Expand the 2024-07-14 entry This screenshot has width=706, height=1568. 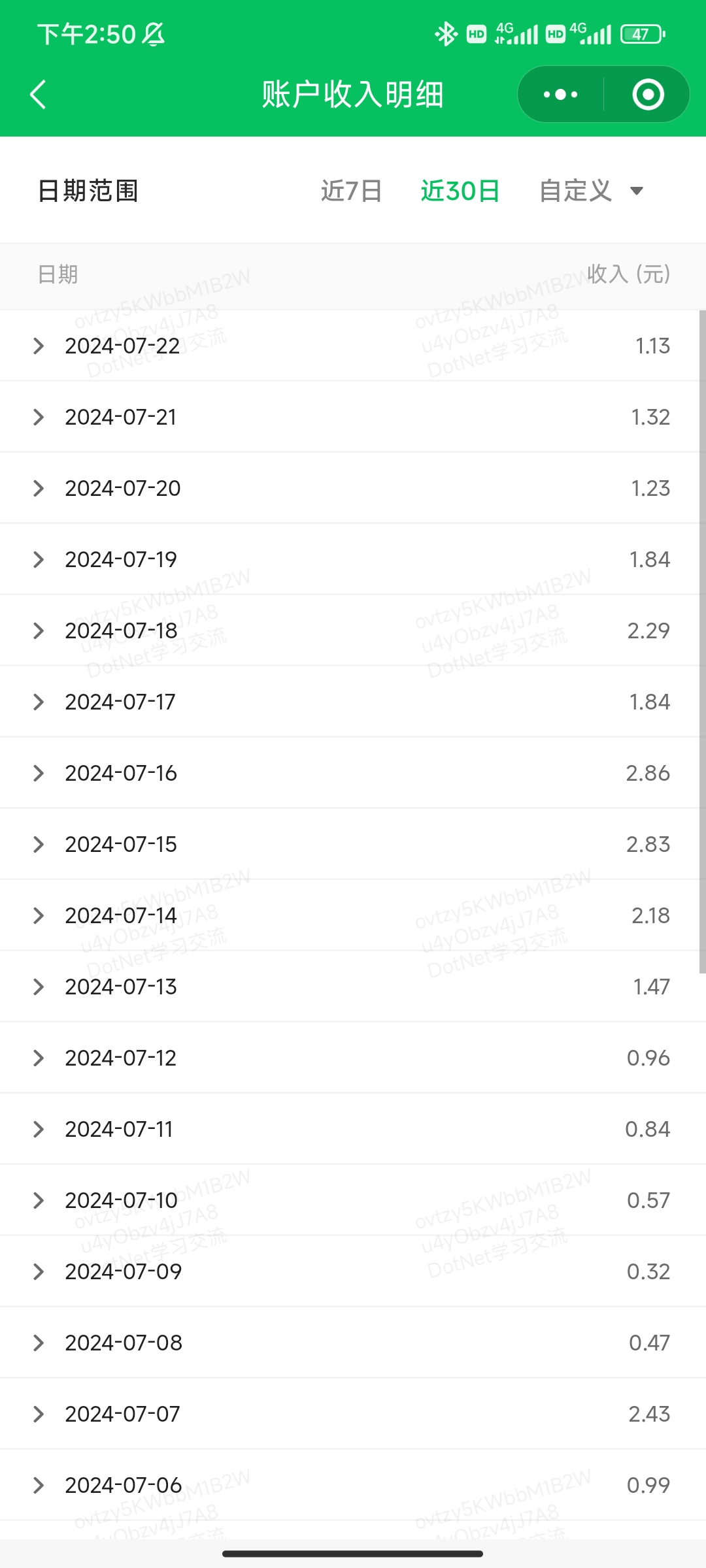pos(353,915)
